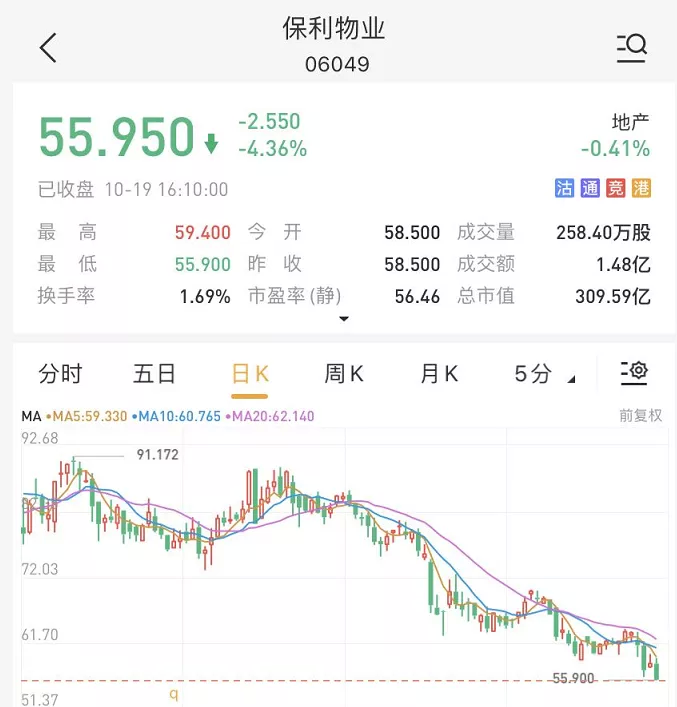Expand more quote details with down arrow

point(344,319)
